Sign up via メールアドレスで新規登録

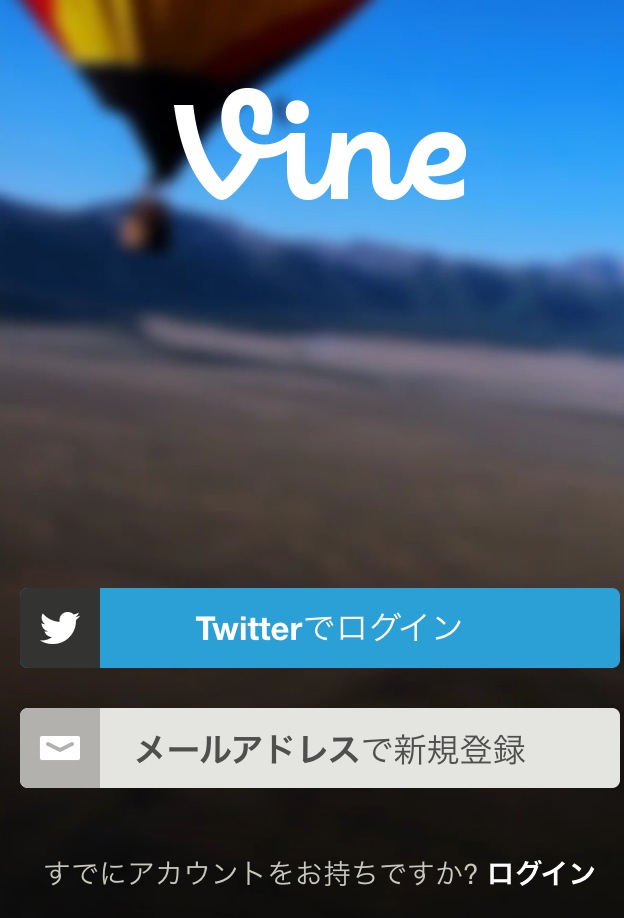coord(320,748)
